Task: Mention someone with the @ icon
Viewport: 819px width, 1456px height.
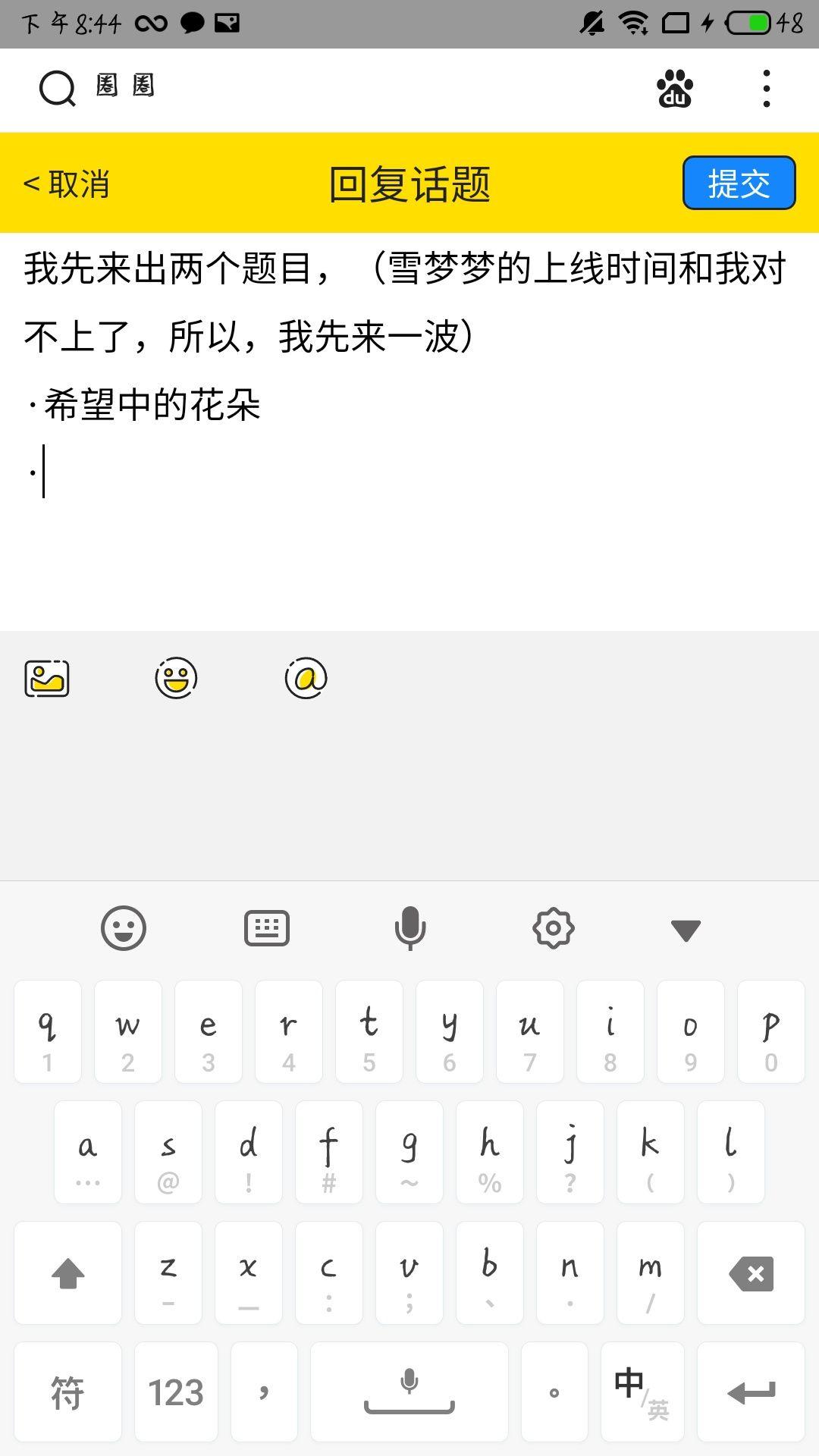Action: pos(306,678)
